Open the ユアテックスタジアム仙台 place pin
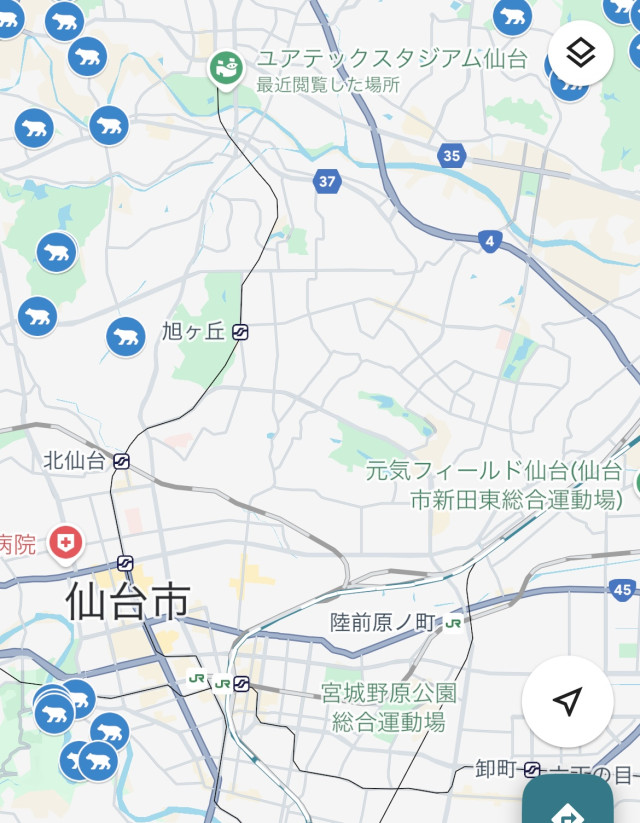 coord(226,68)
